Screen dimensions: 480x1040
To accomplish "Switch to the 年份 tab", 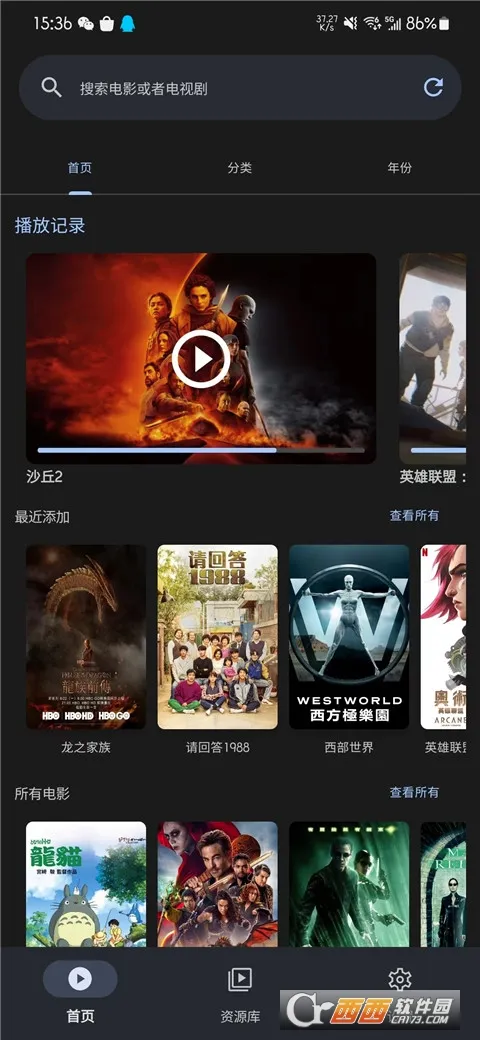I will click(400, 168).
